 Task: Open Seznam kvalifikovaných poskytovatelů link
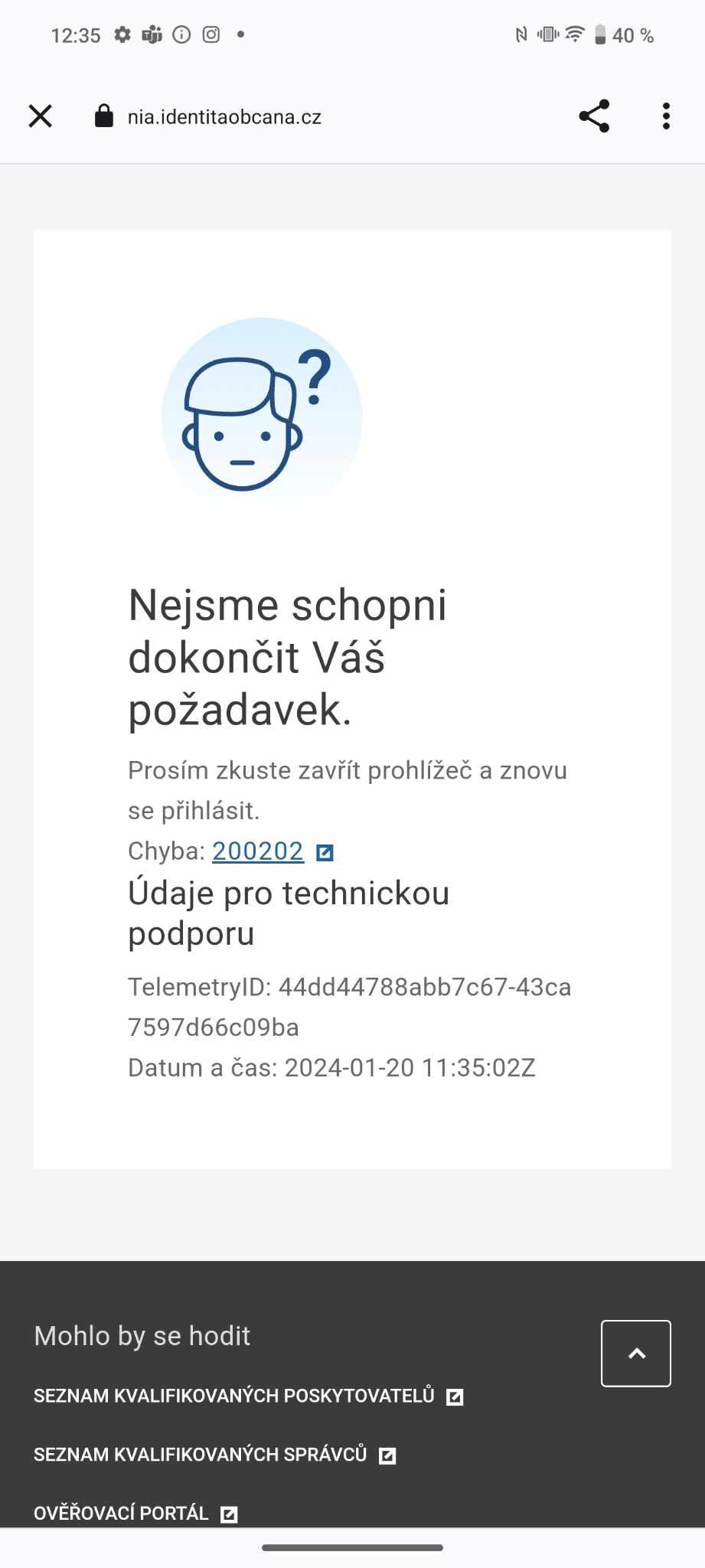[249, 1396]
